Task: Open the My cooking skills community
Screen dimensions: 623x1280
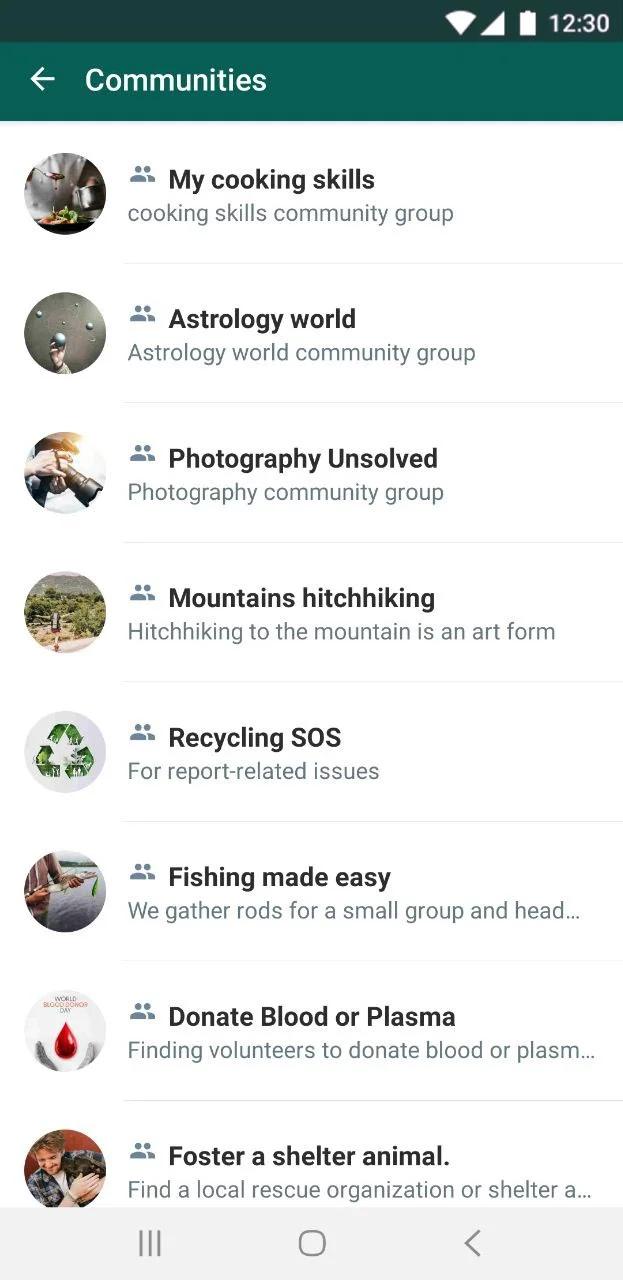Action: coord(271,180)
